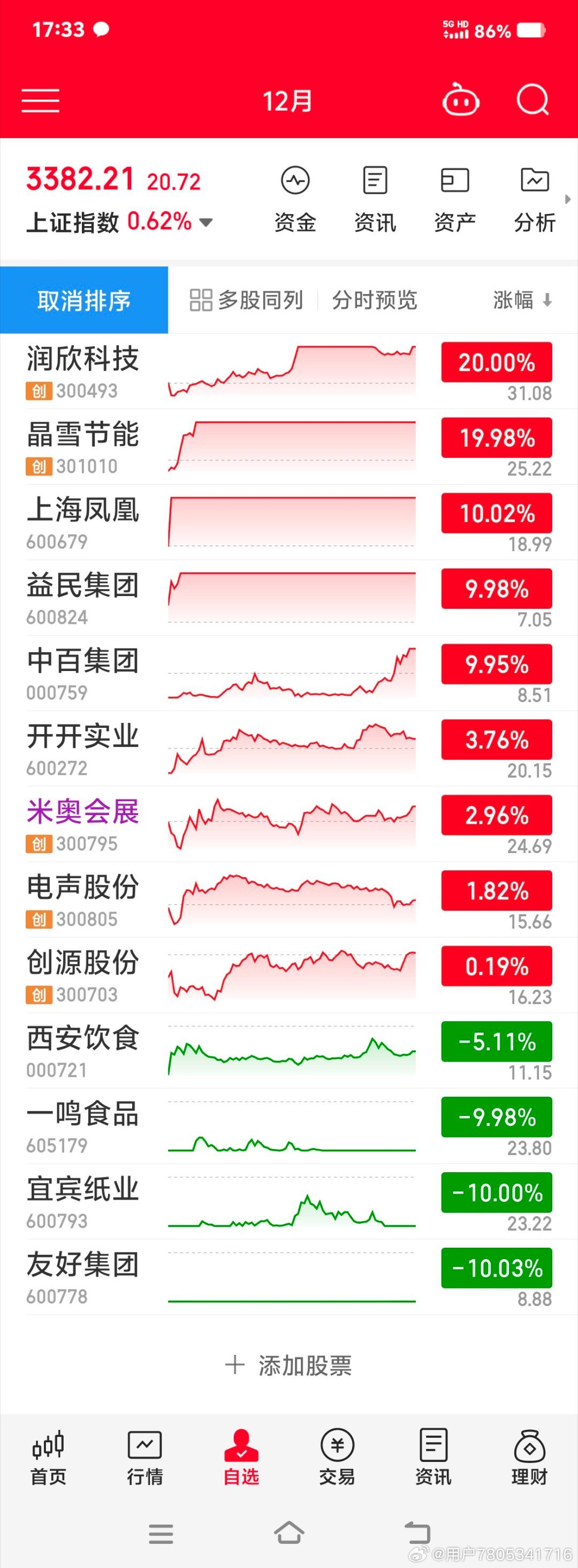
Task: Tap 取消排序 to cancel sorting
Action: click(84, 300)
